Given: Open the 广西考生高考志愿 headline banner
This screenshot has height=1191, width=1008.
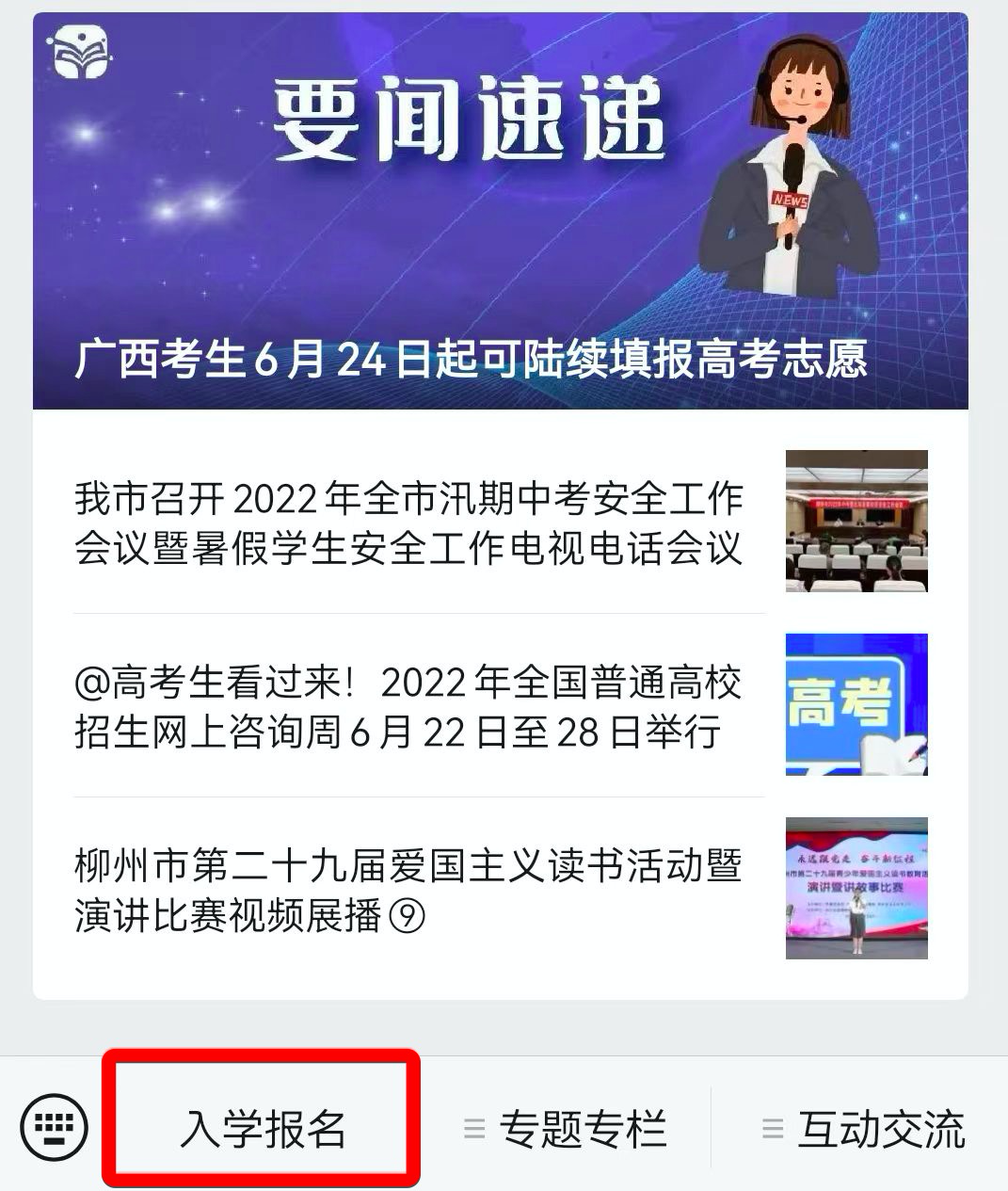Looking at the screenshot, I should pyautogui.click(x=500, y=212).
